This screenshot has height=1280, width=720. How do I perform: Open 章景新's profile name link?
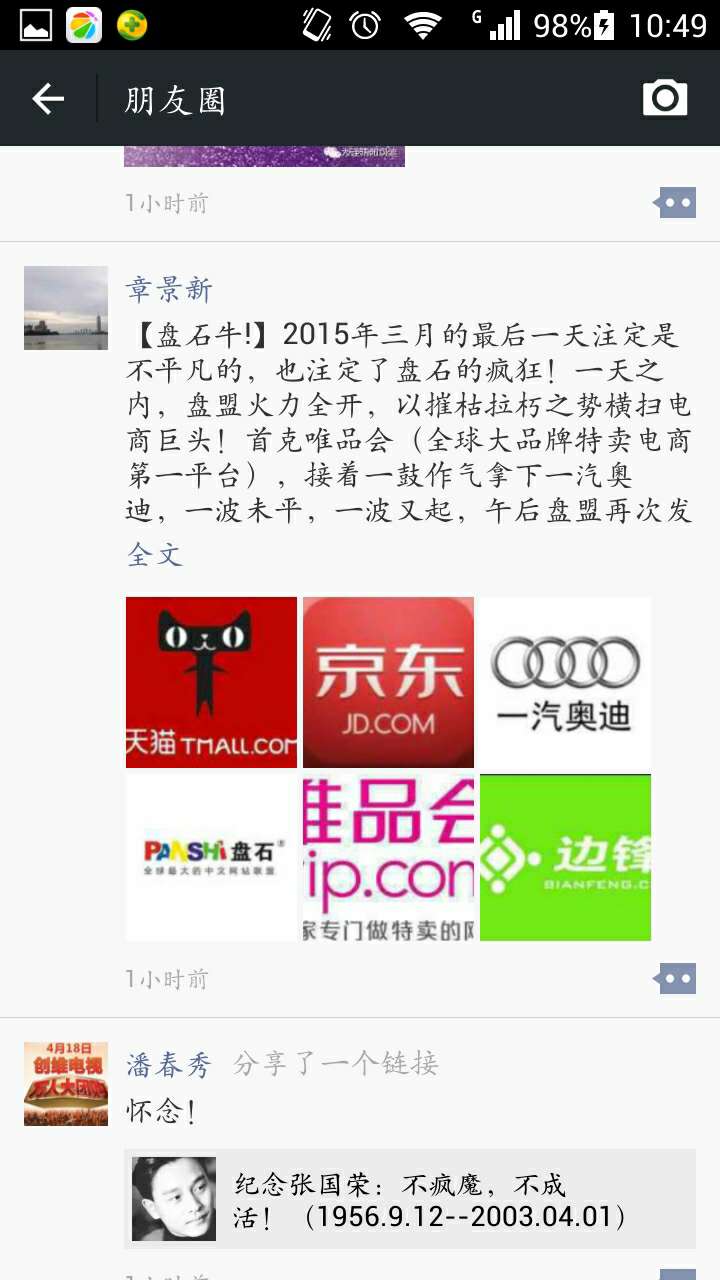[x=169, y=290]
